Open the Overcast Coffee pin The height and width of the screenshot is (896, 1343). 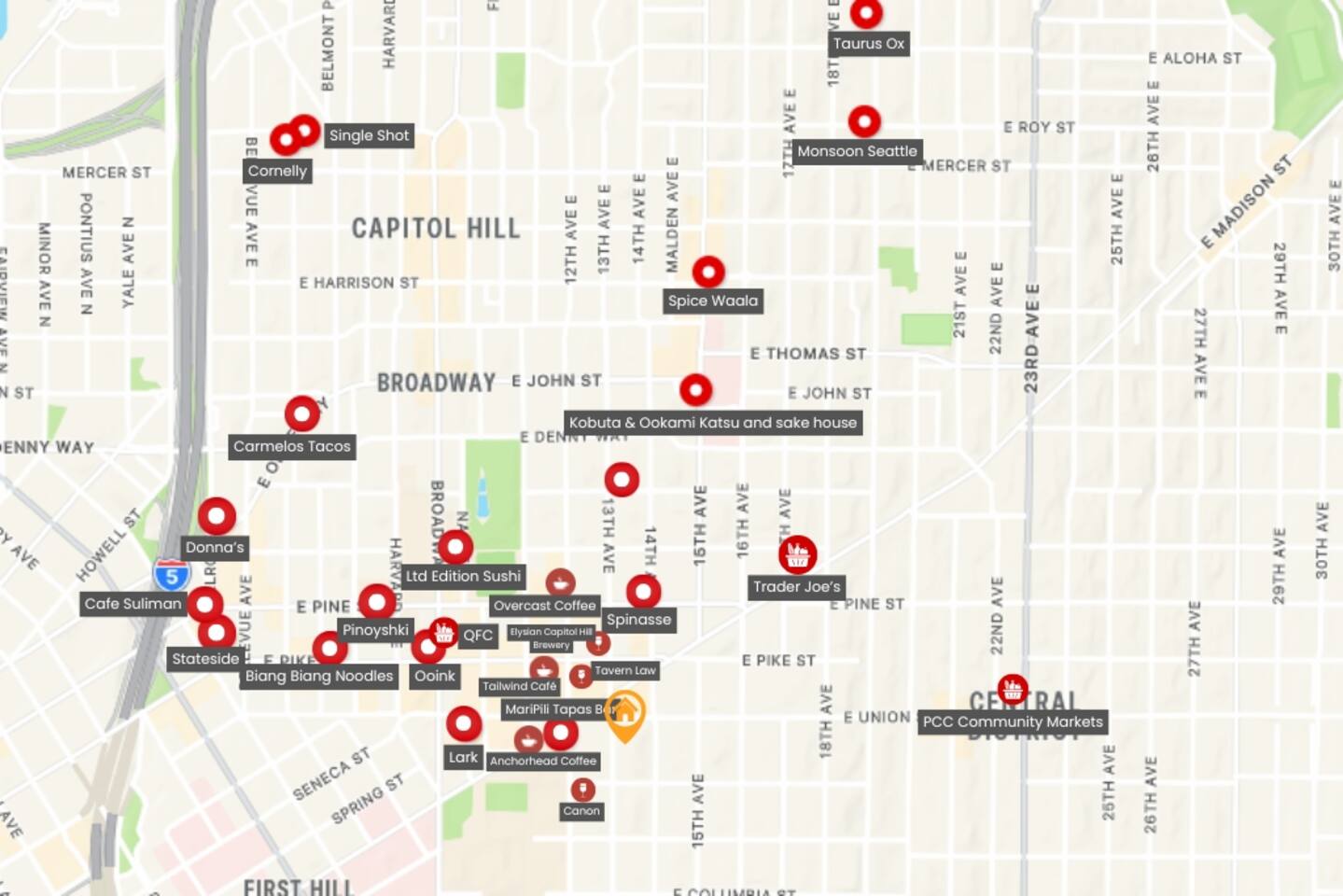tap(560, 584)
